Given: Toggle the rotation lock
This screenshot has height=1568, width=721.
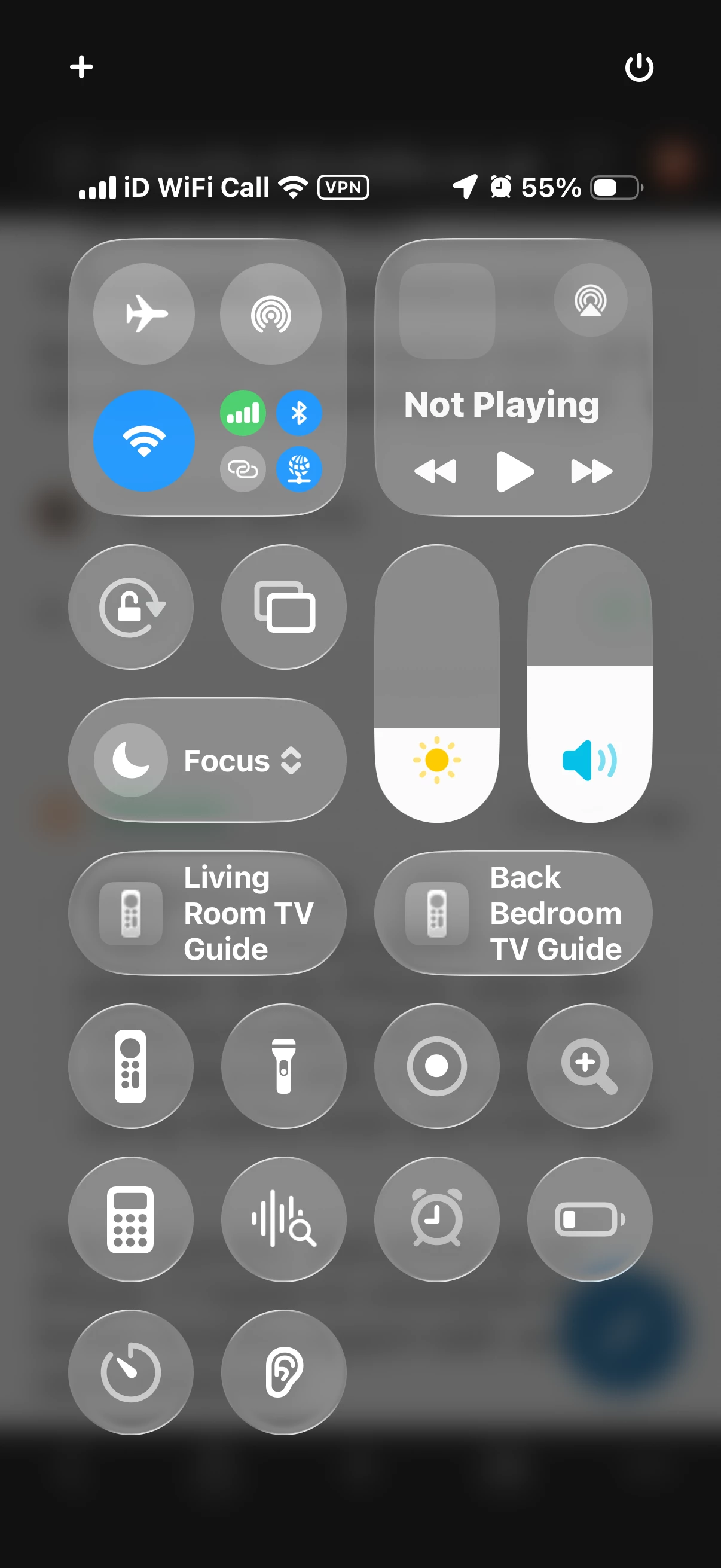Looking at the screenshot, I should coord(131,608).
